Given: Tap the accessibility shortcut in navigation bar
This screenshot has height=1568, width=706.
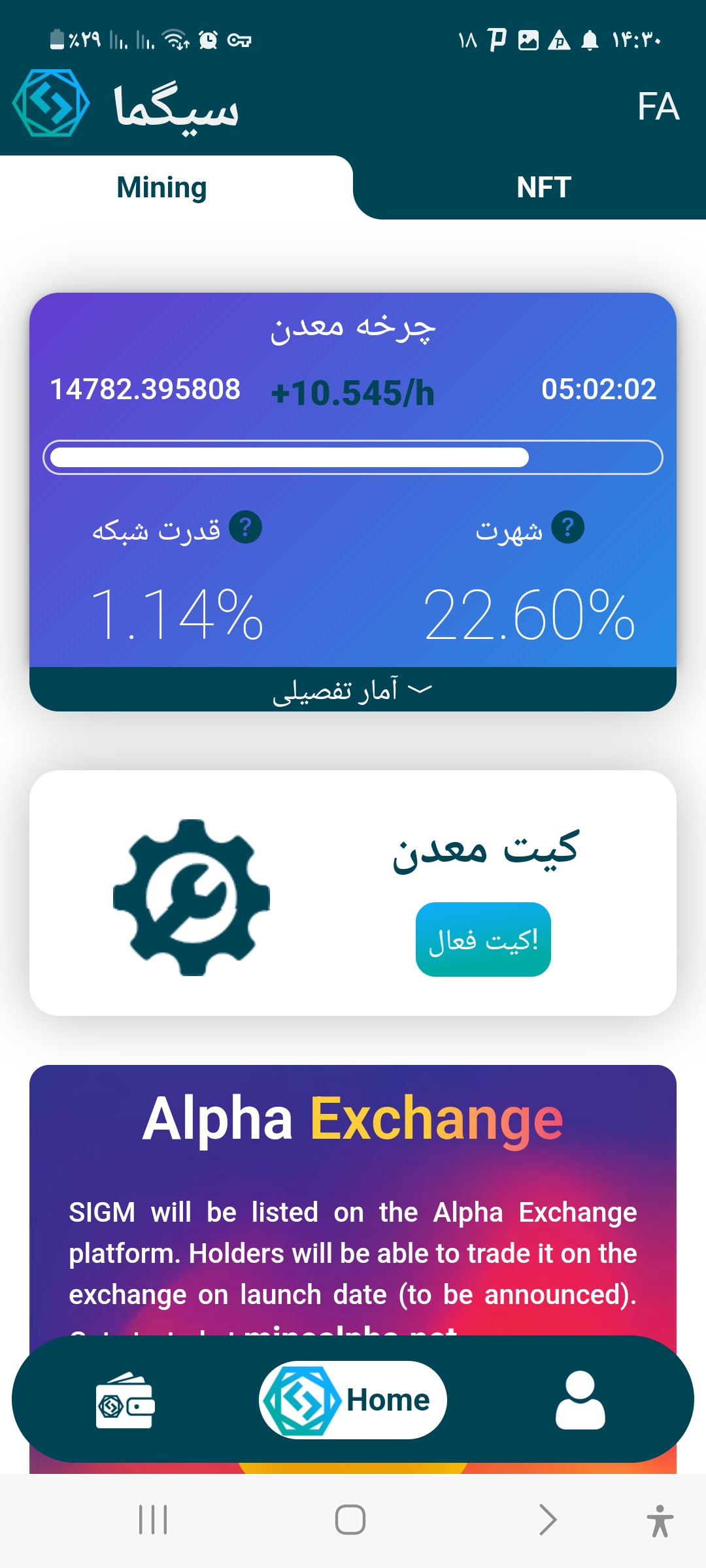Looking at the screenshot, I should tap(660, 1520).
